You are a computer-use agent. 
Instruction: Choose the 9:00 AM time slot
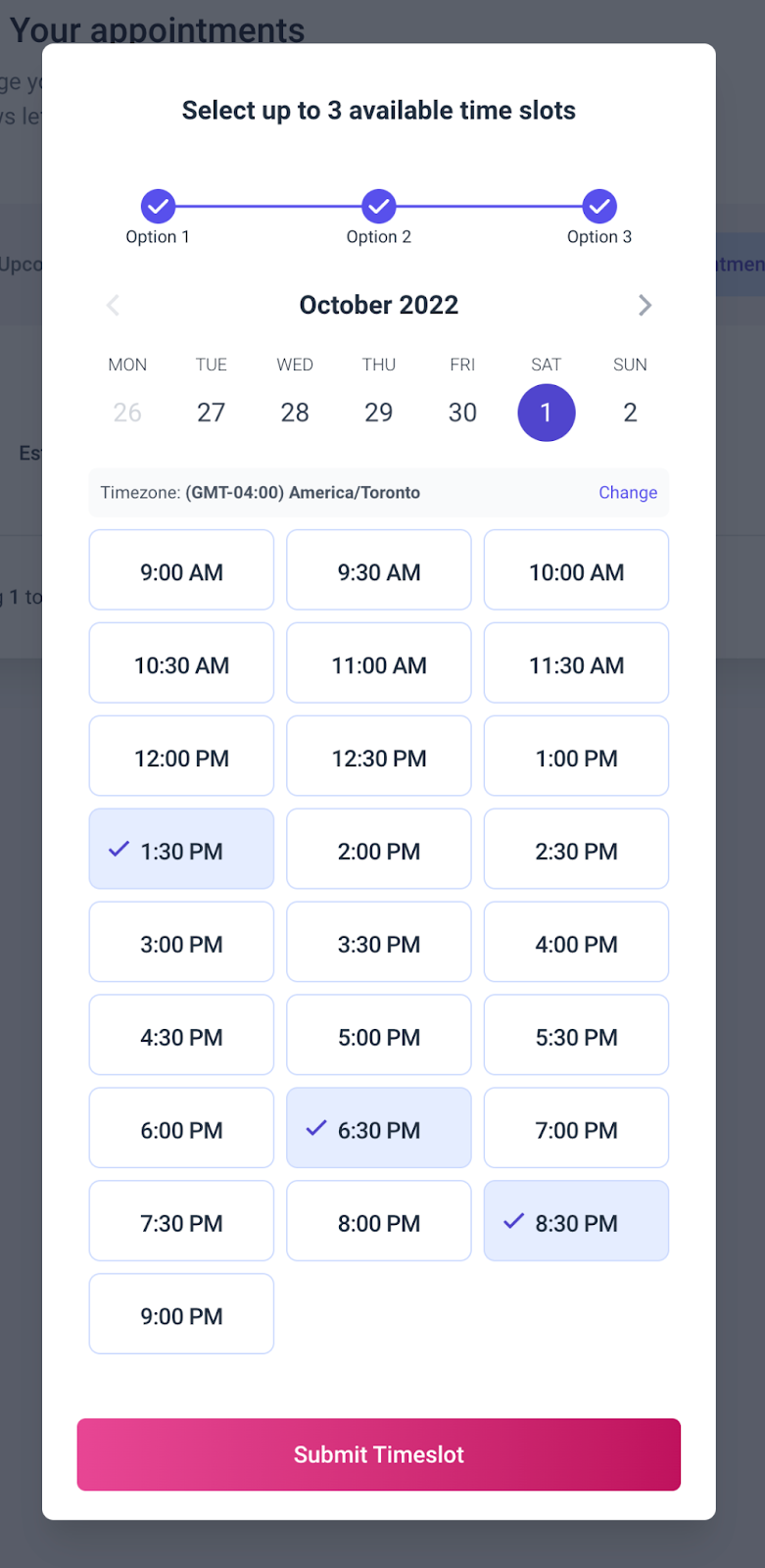(181, 570)
